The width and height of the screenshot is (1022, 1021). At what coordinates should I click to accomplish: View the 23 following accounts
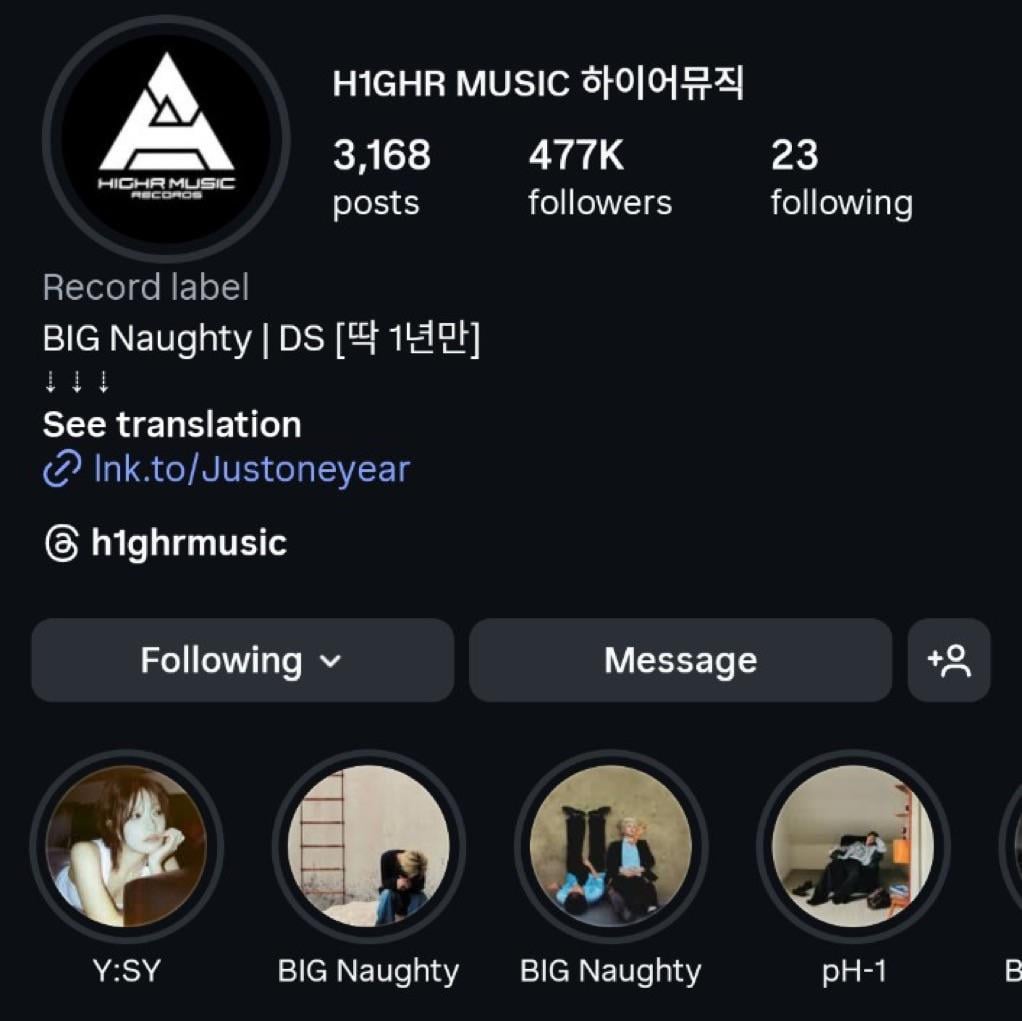[x=840, y=178]
